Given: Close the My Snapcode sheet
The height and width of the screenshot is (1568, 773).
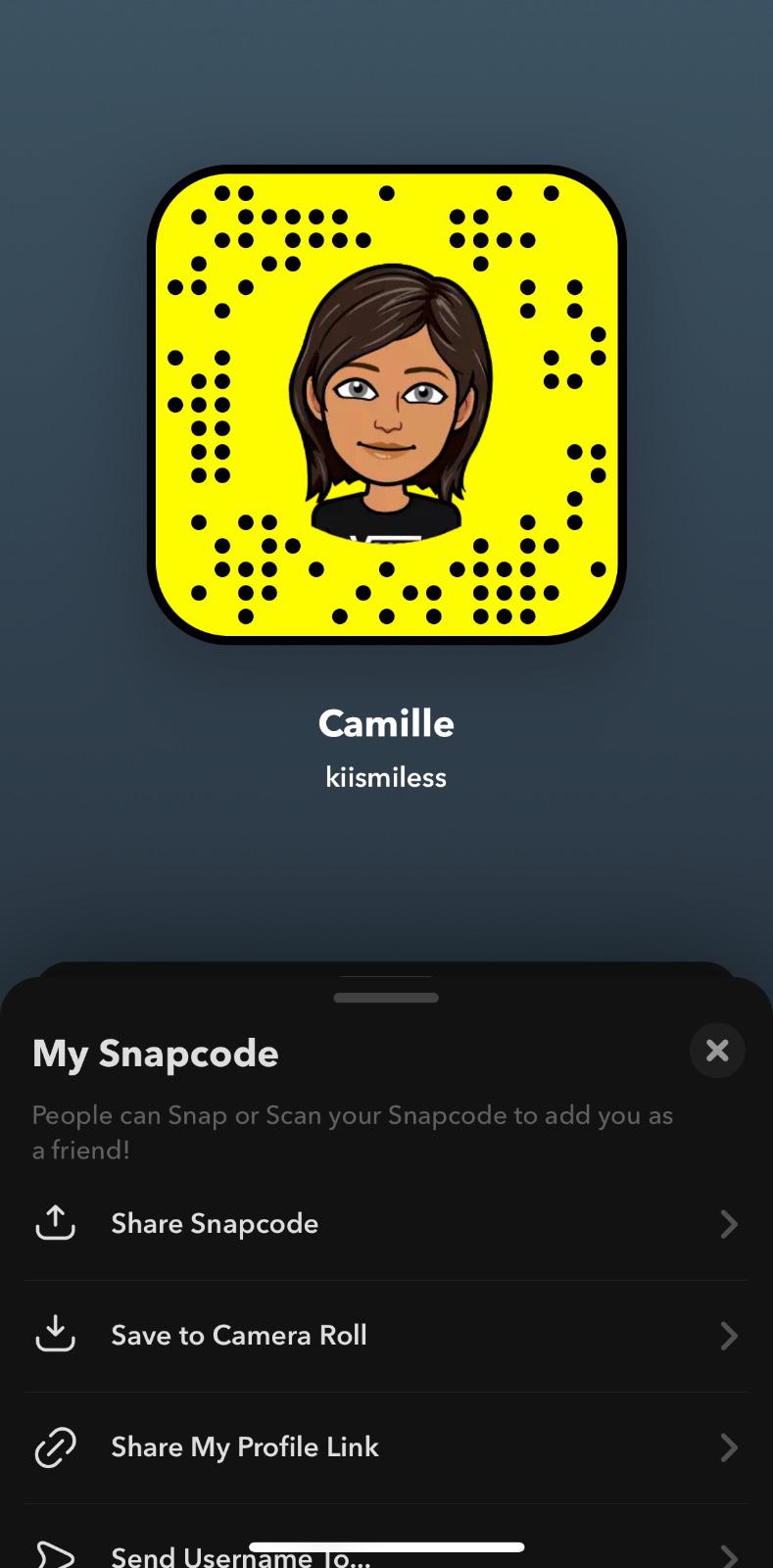Looking at the screenshot, I should [717, 1051].
